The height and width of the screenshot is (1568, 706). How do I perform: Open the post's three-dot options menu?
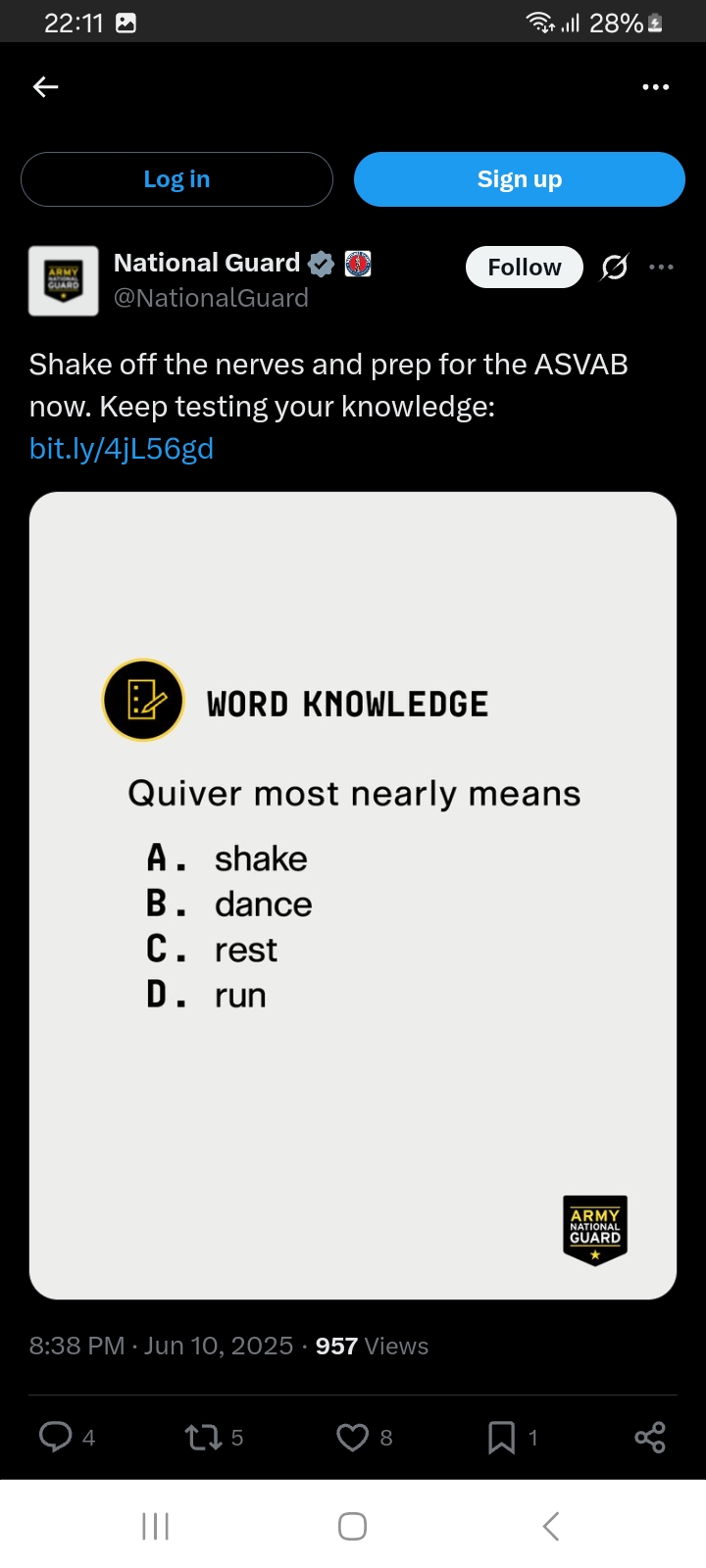(x=662, y=267)
